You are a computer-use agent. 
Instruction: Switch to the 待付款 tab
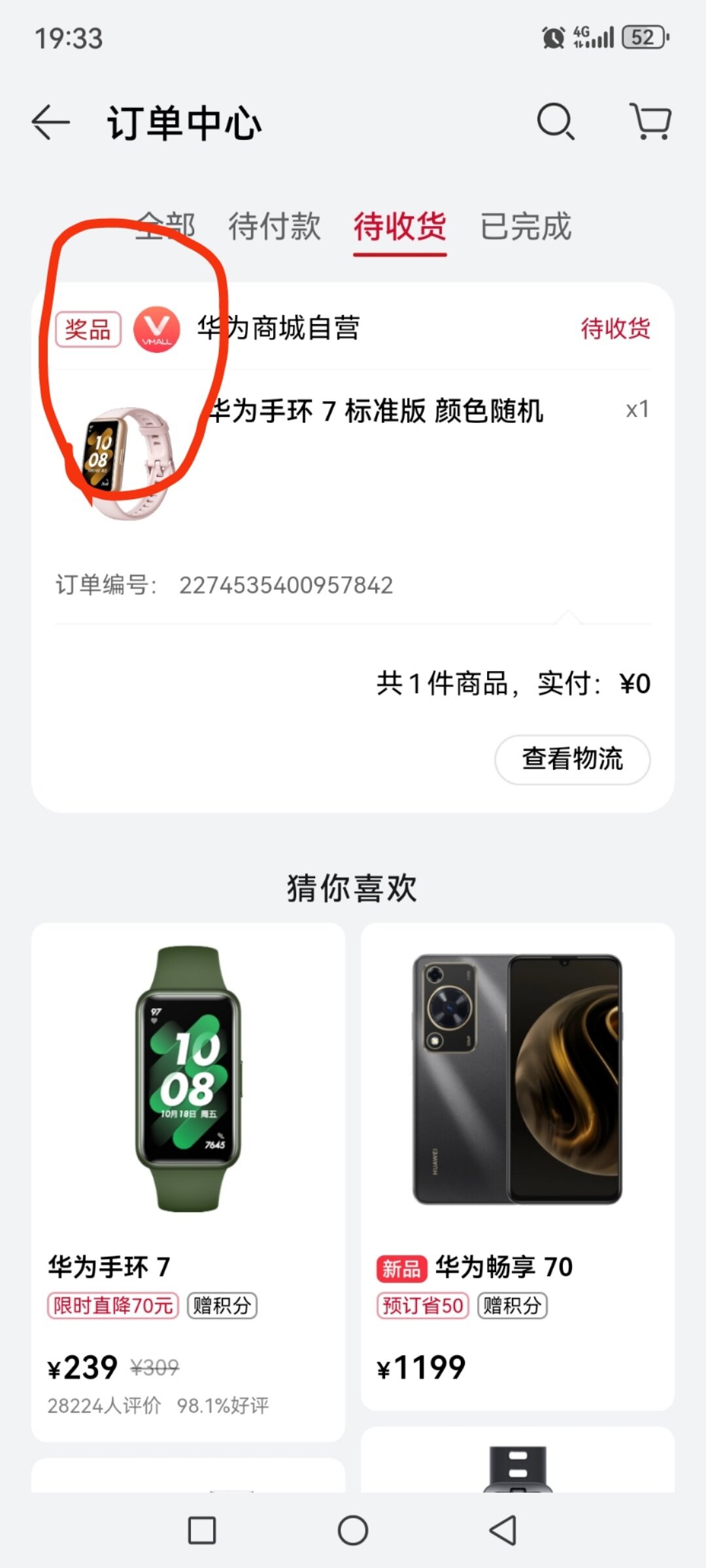click(275, 227)
